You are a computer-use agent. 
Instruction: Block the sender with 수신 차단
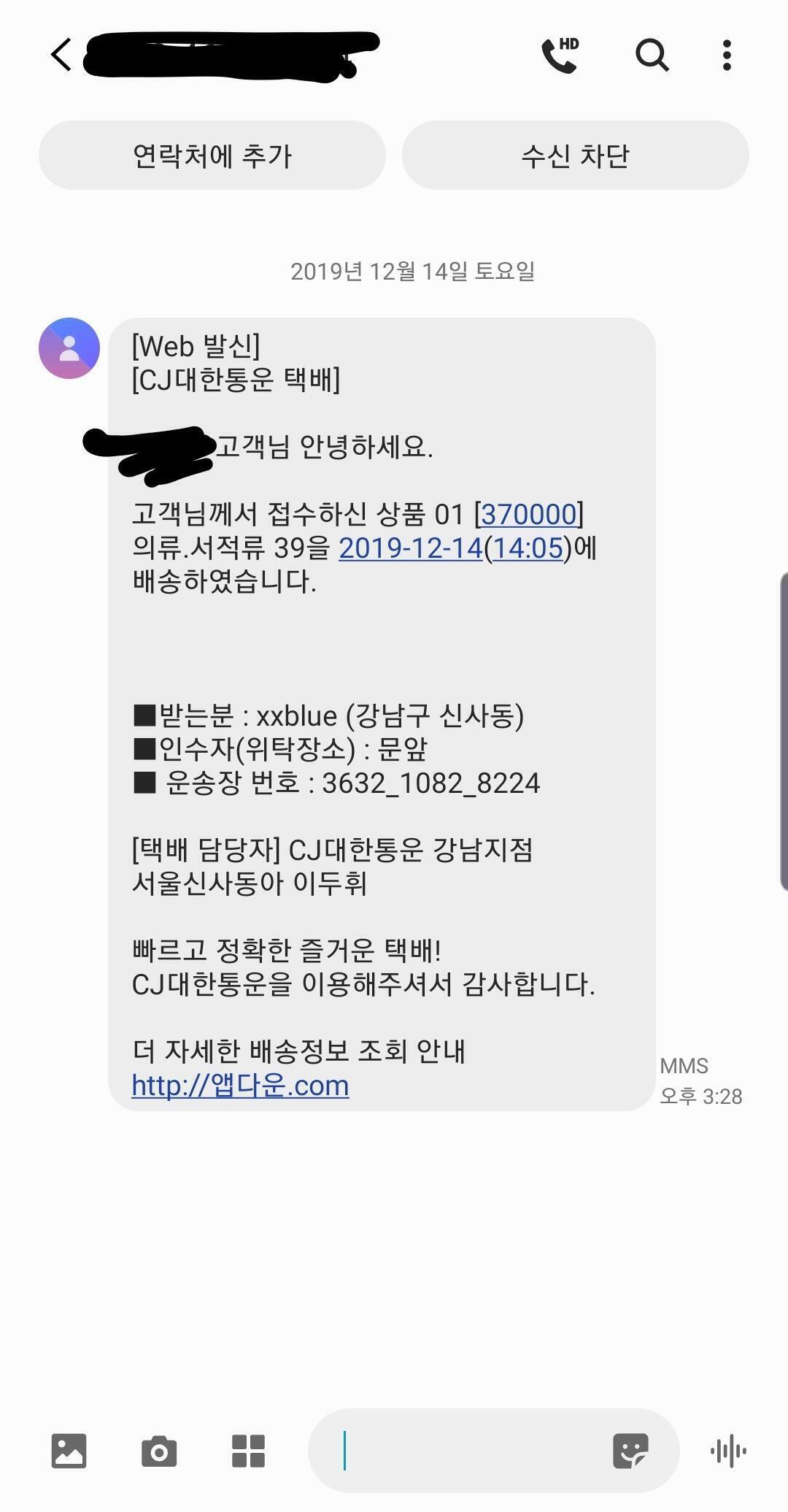[x=575, y=155]
